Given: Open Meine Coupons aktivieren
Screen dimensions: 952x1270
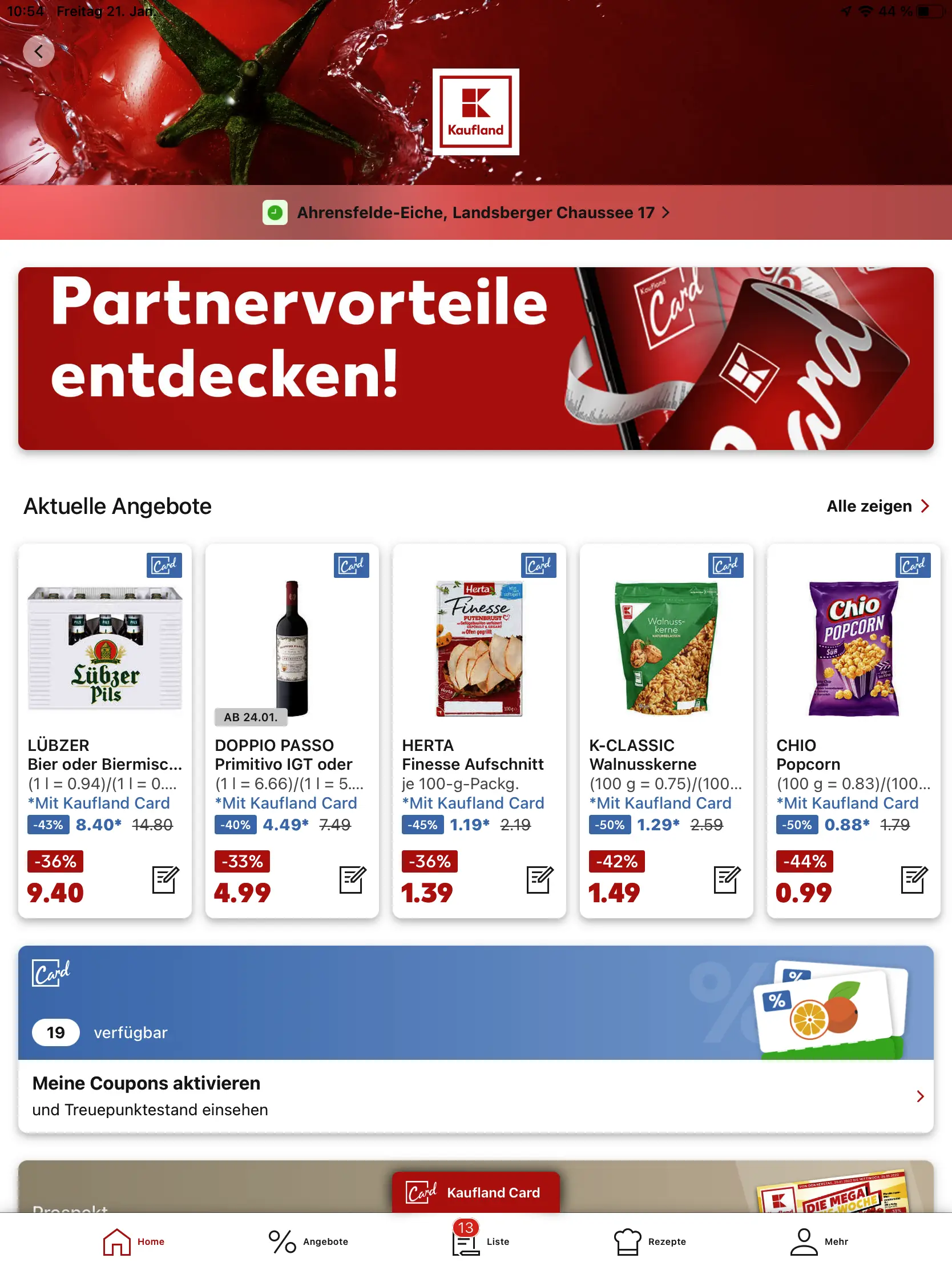Looking at the screenshot, I should [475, 1095].
